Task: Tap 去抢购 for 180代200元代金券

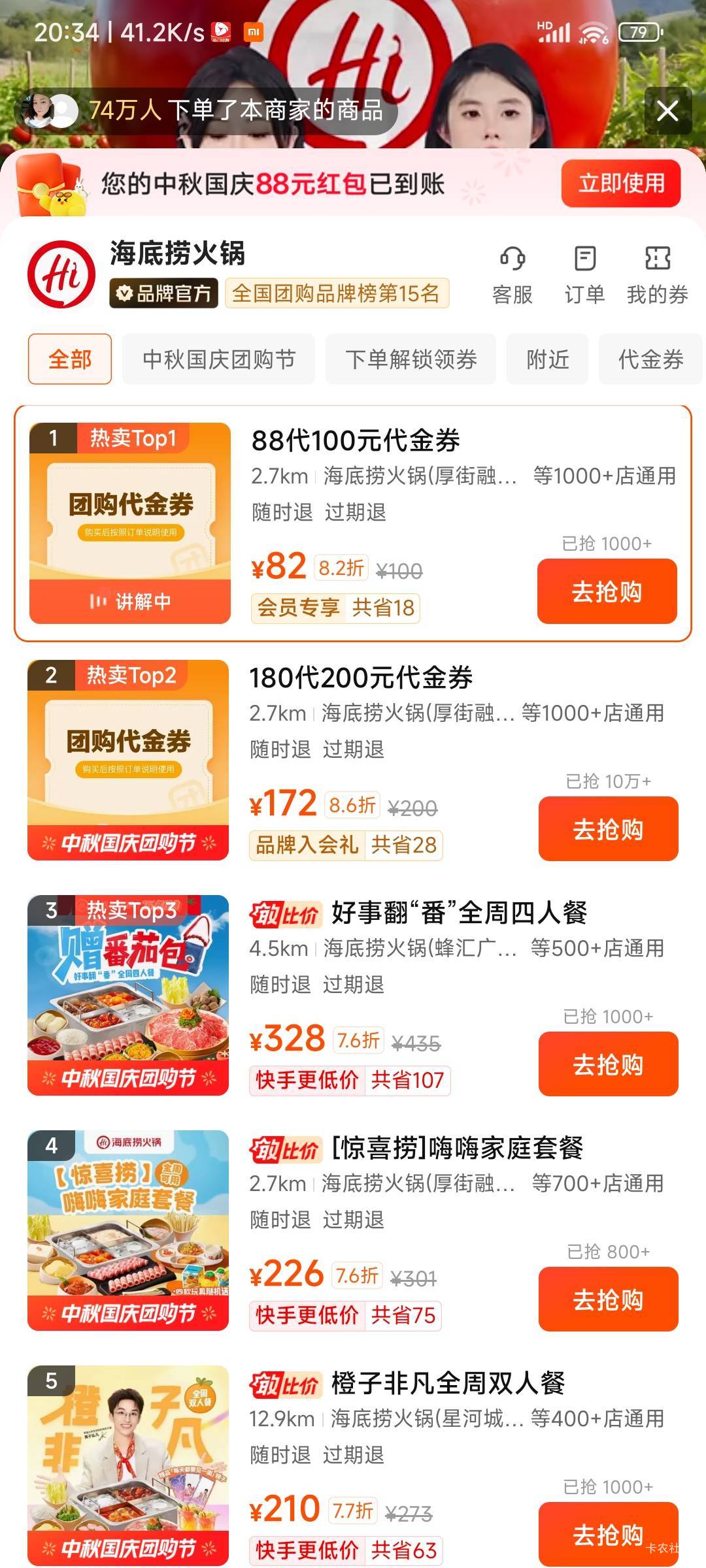Action: pyautogui.click(x=608, y=828)
